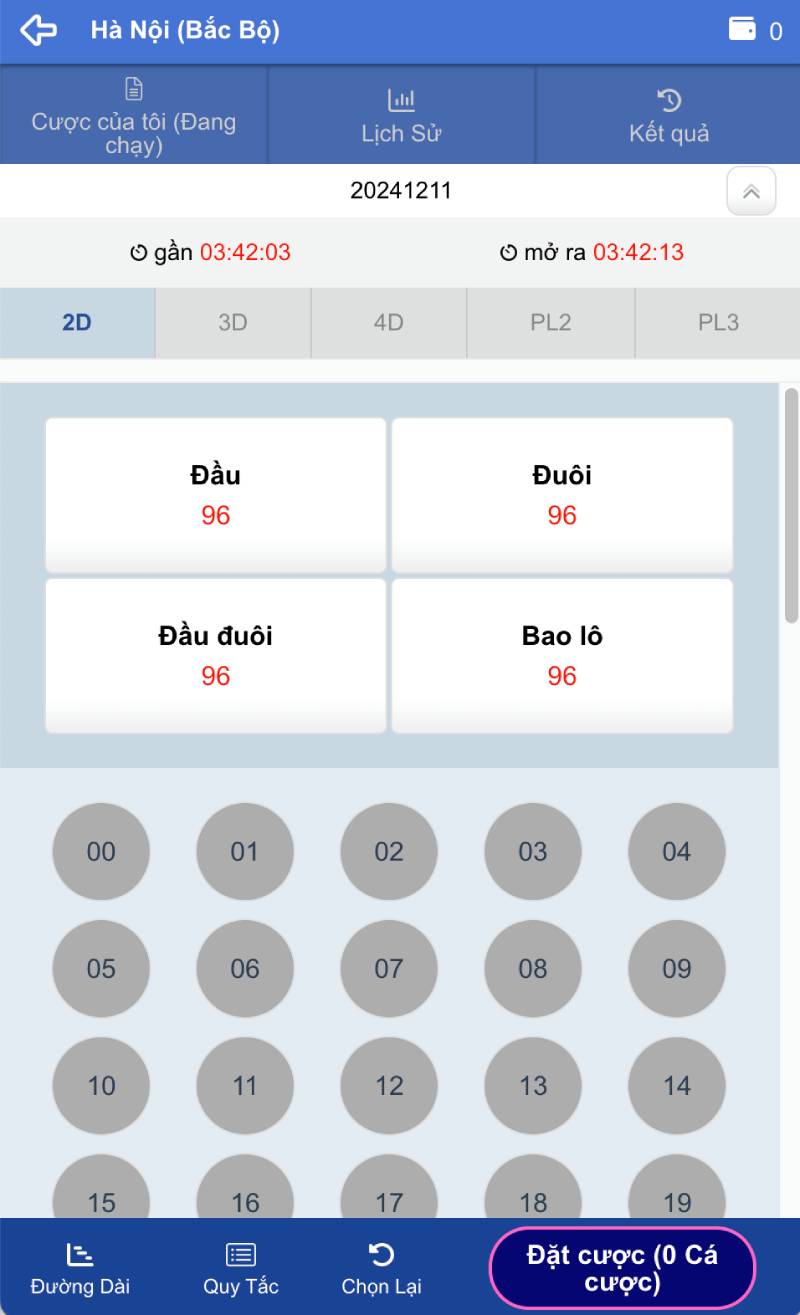Click the 96 odds under Đầu đuôi

pyautogui.click(x=215, y=676)
